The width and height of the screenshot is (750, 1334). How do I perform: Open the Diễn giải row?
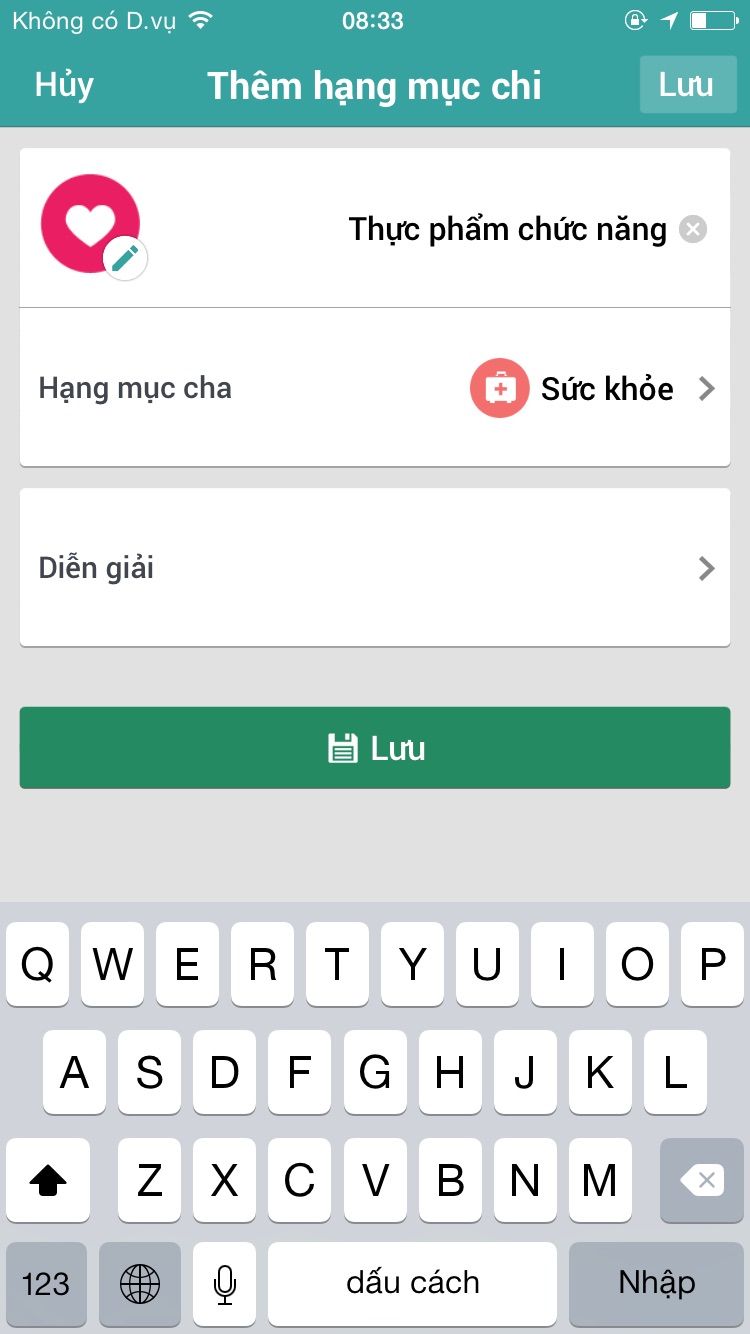point(375,568)
